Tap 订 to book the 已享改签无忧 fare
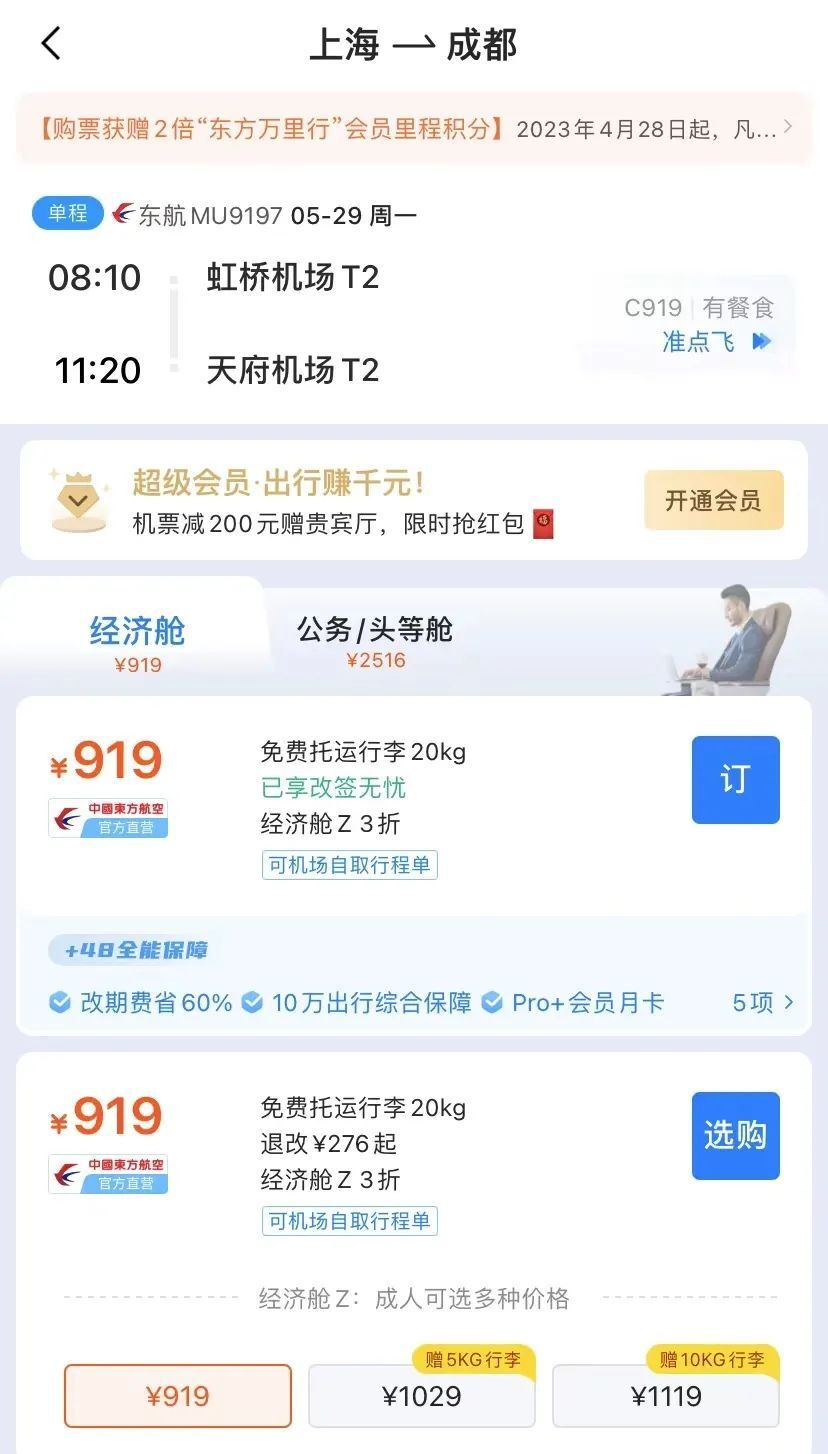 tap(735, 780)
